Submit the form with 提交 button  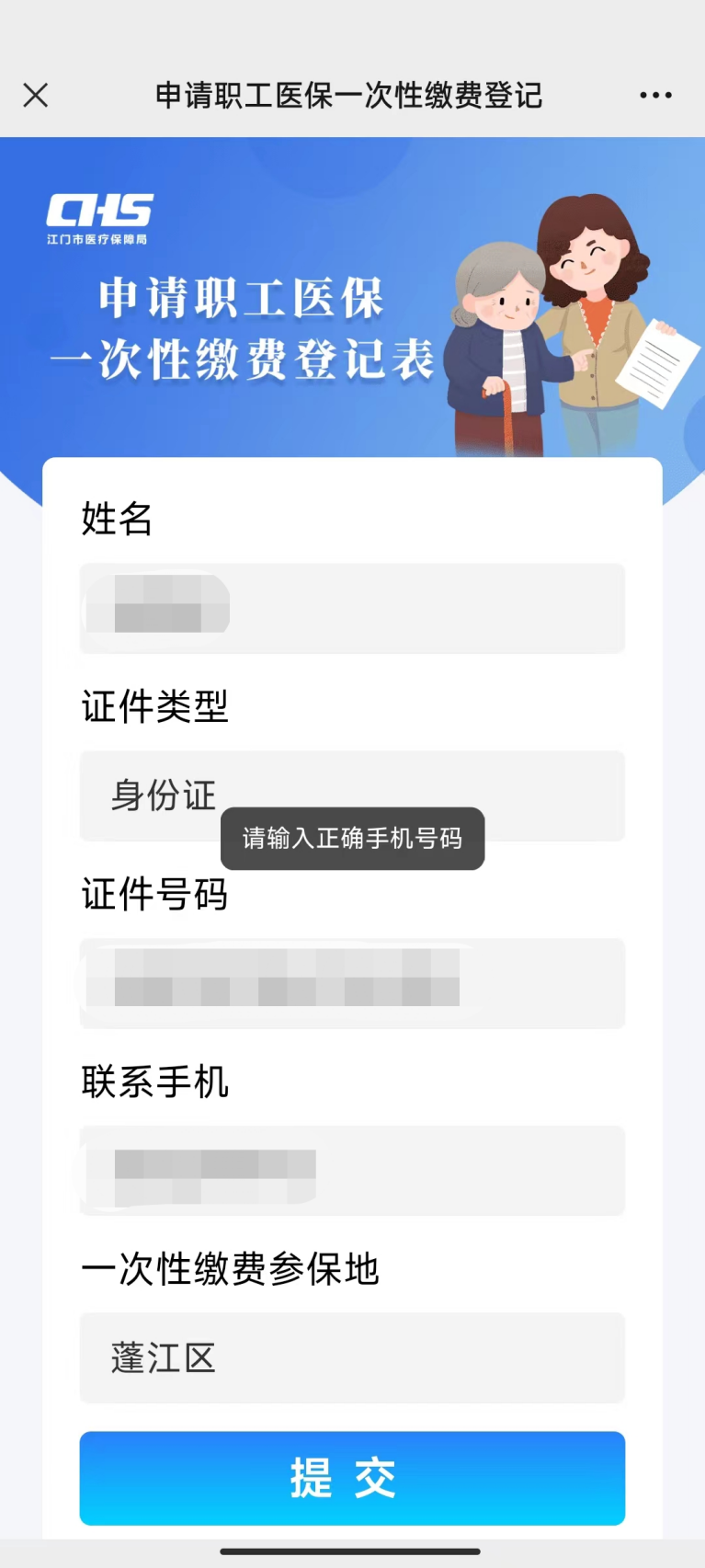point(352,1478)
